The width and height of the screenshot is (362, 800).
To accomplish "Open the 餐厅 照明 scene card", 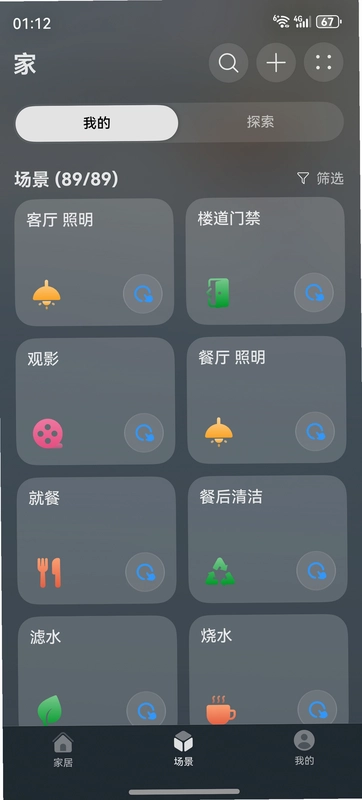I will 267,399.
